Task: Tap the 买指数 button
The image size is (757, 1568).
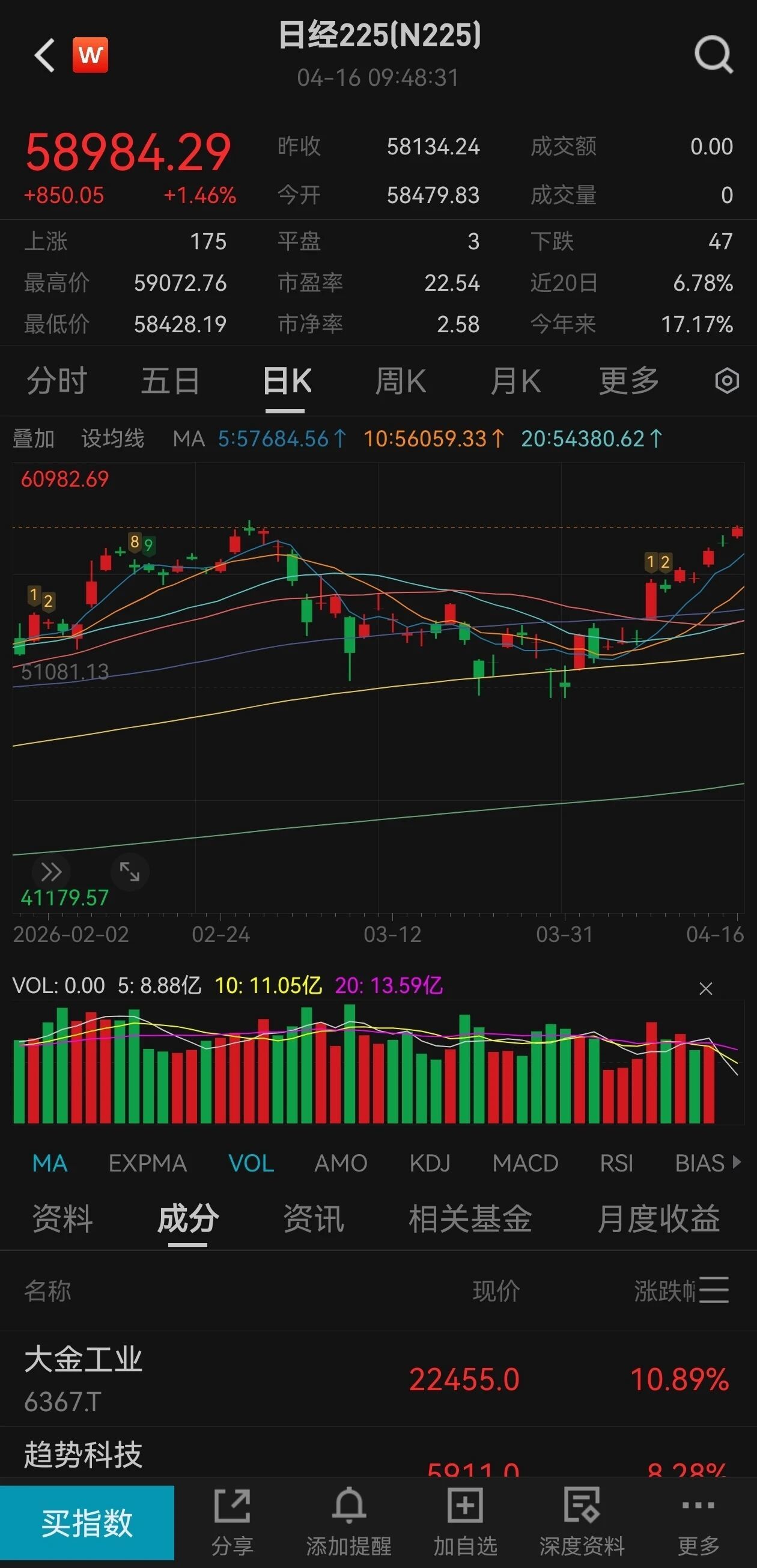Action: coord(87,1523)
